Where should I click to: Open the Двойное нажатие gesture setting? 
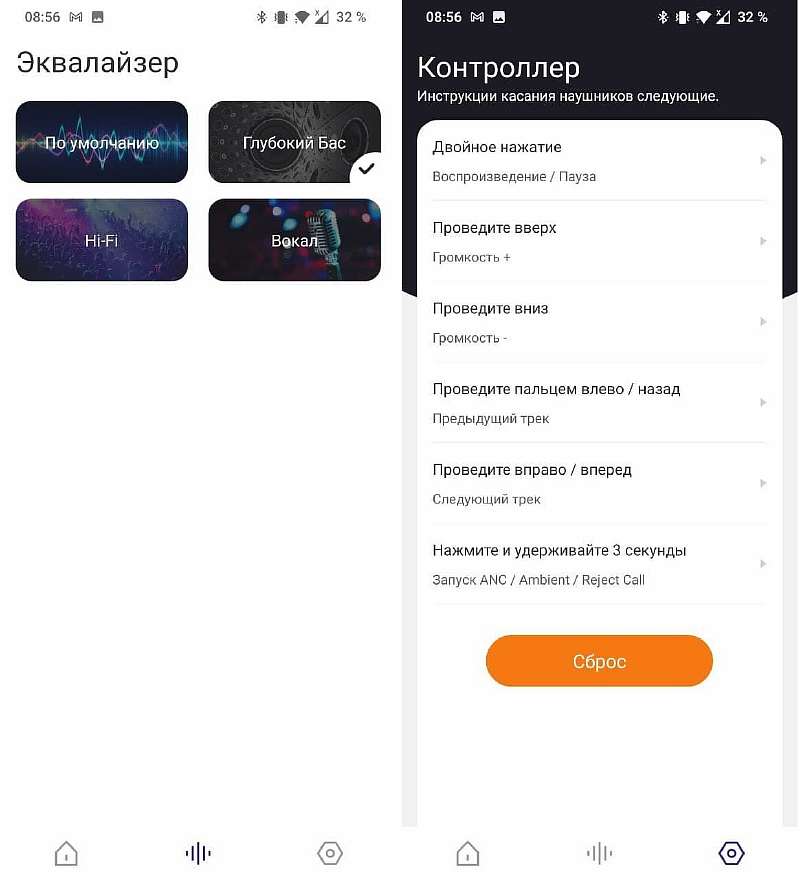point(598,161)
